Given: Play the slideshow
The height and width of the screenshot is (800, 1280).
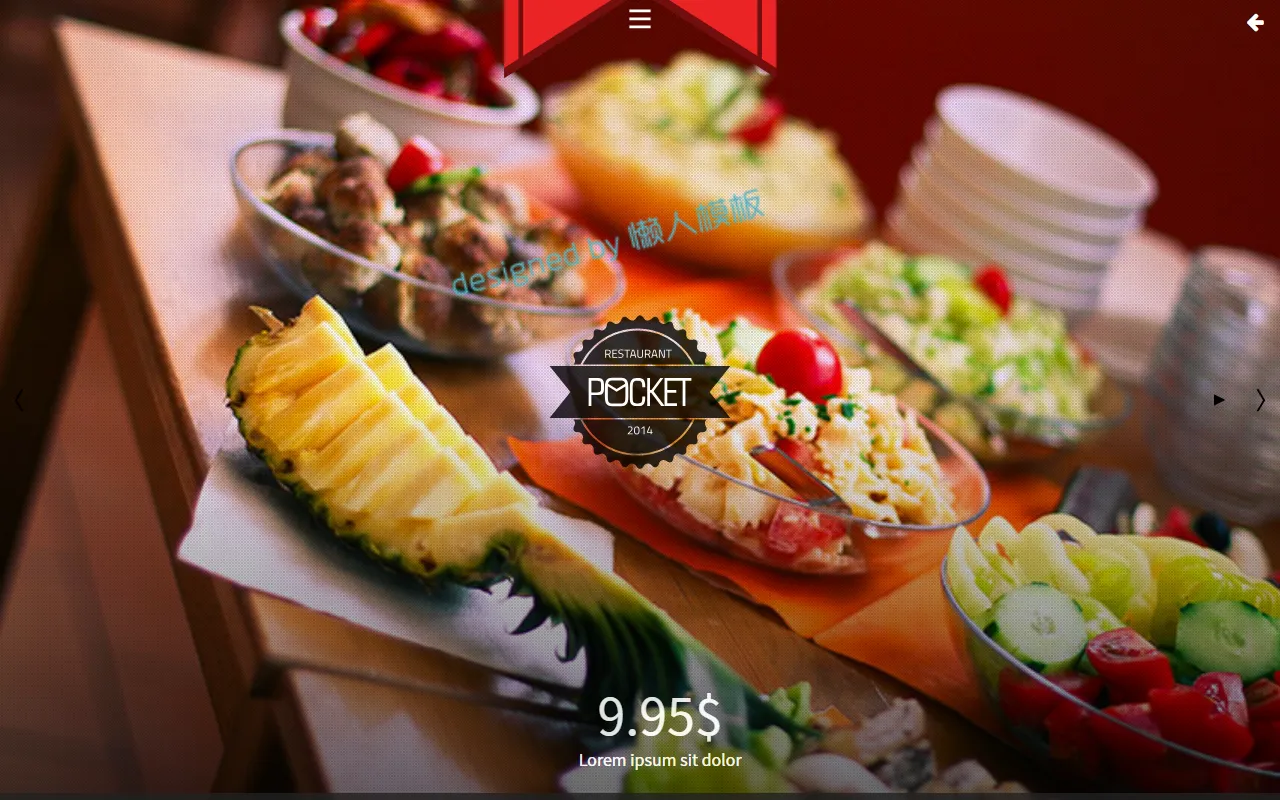Looking at the screenshot, I should [1219, 400].
